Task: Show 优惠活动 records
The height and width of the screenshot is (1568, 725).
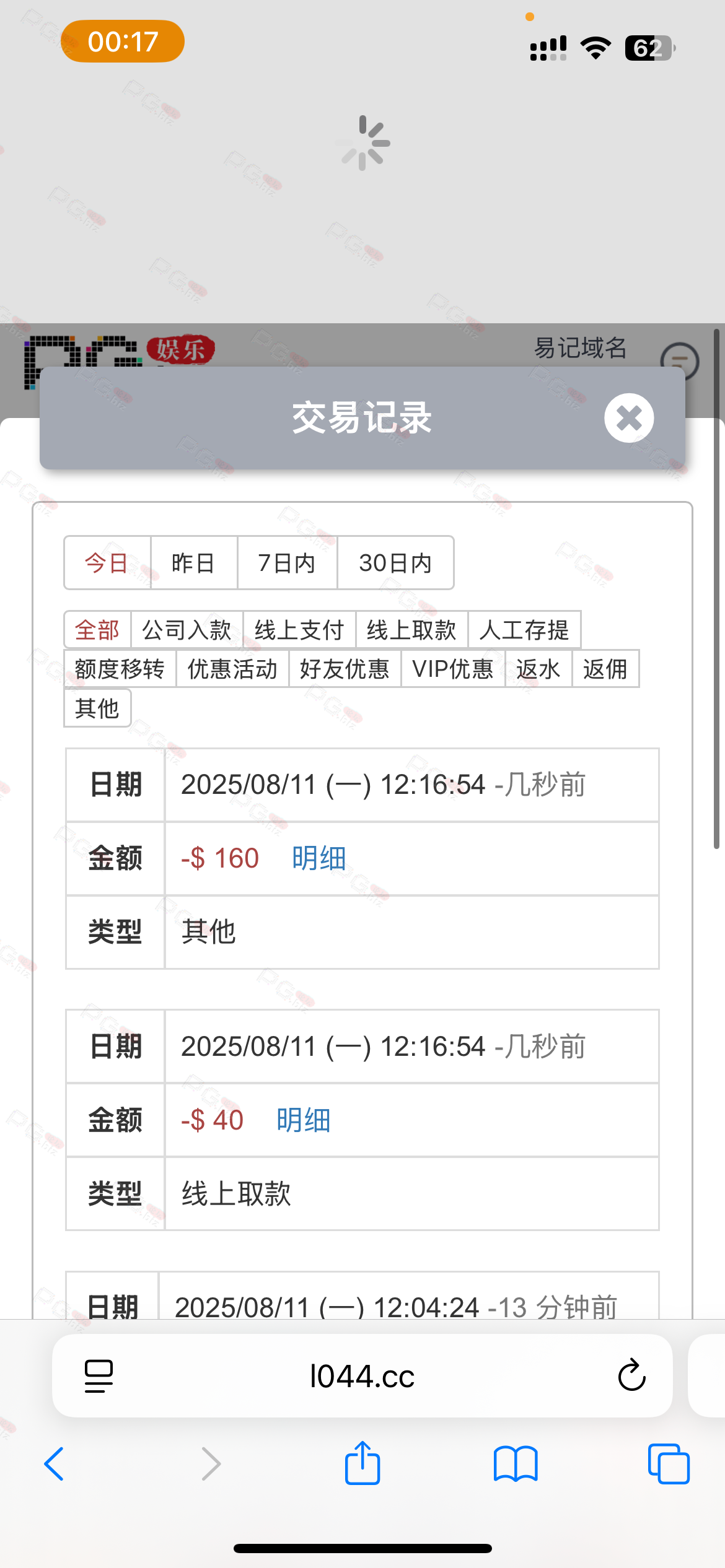Action: point(232,669)
